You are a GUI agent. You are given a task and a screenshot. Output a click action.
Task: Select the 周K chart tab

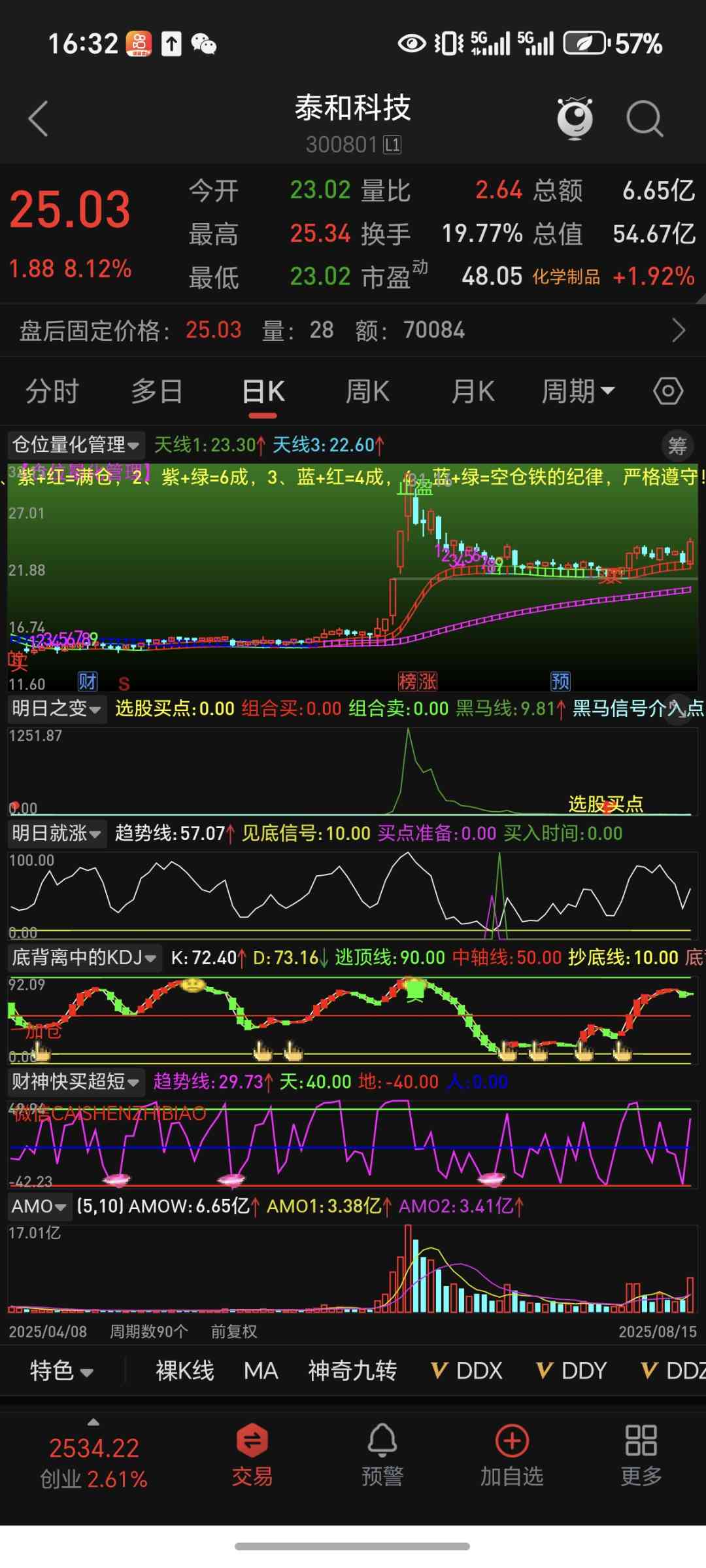coord(367,392)
